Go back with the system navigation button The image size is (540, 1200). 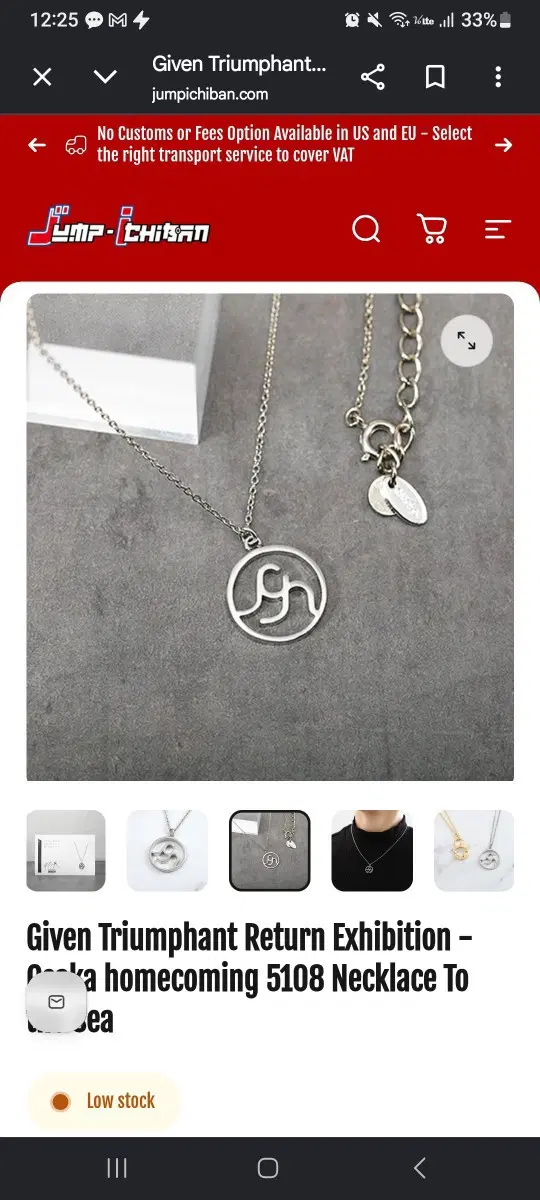click(420, 1167)
